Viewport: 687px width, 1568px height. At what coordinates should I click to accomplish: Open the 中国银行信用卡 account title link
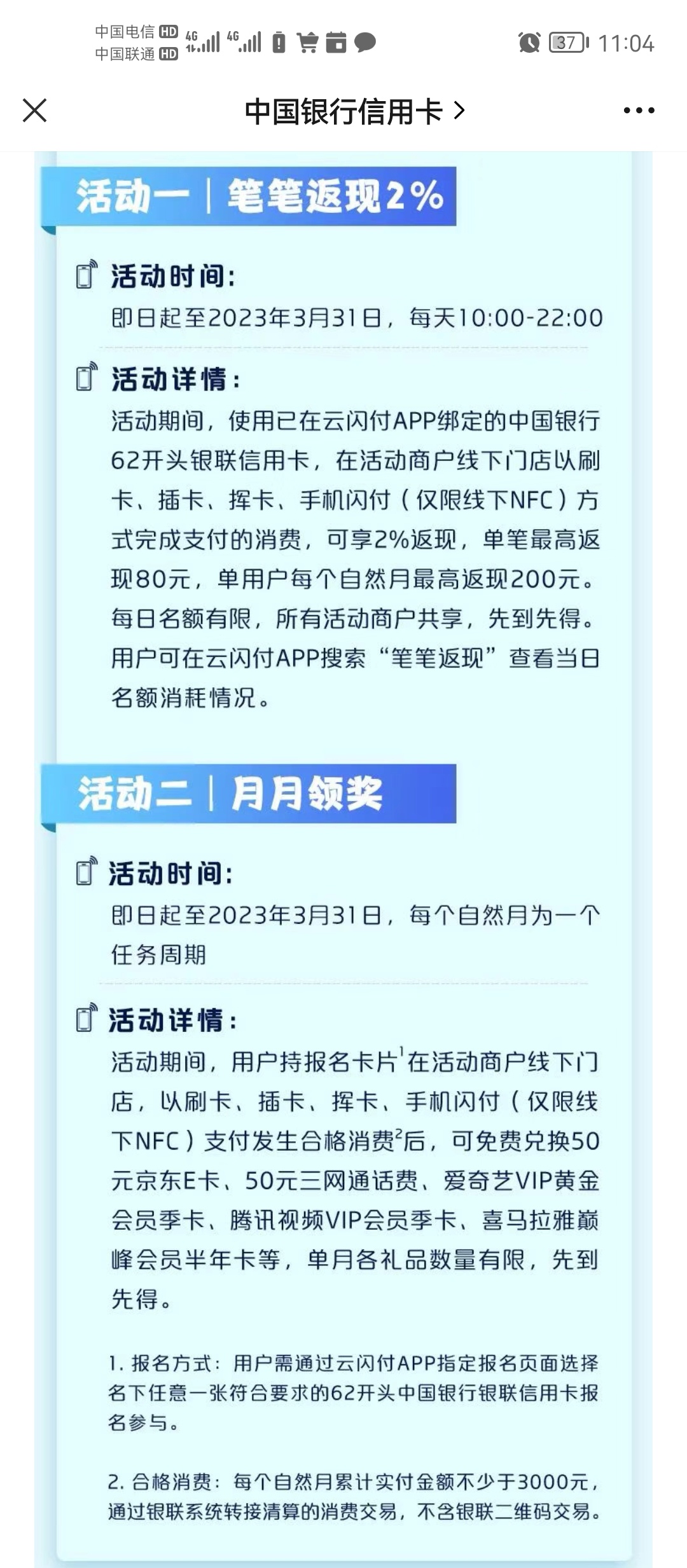354,111
